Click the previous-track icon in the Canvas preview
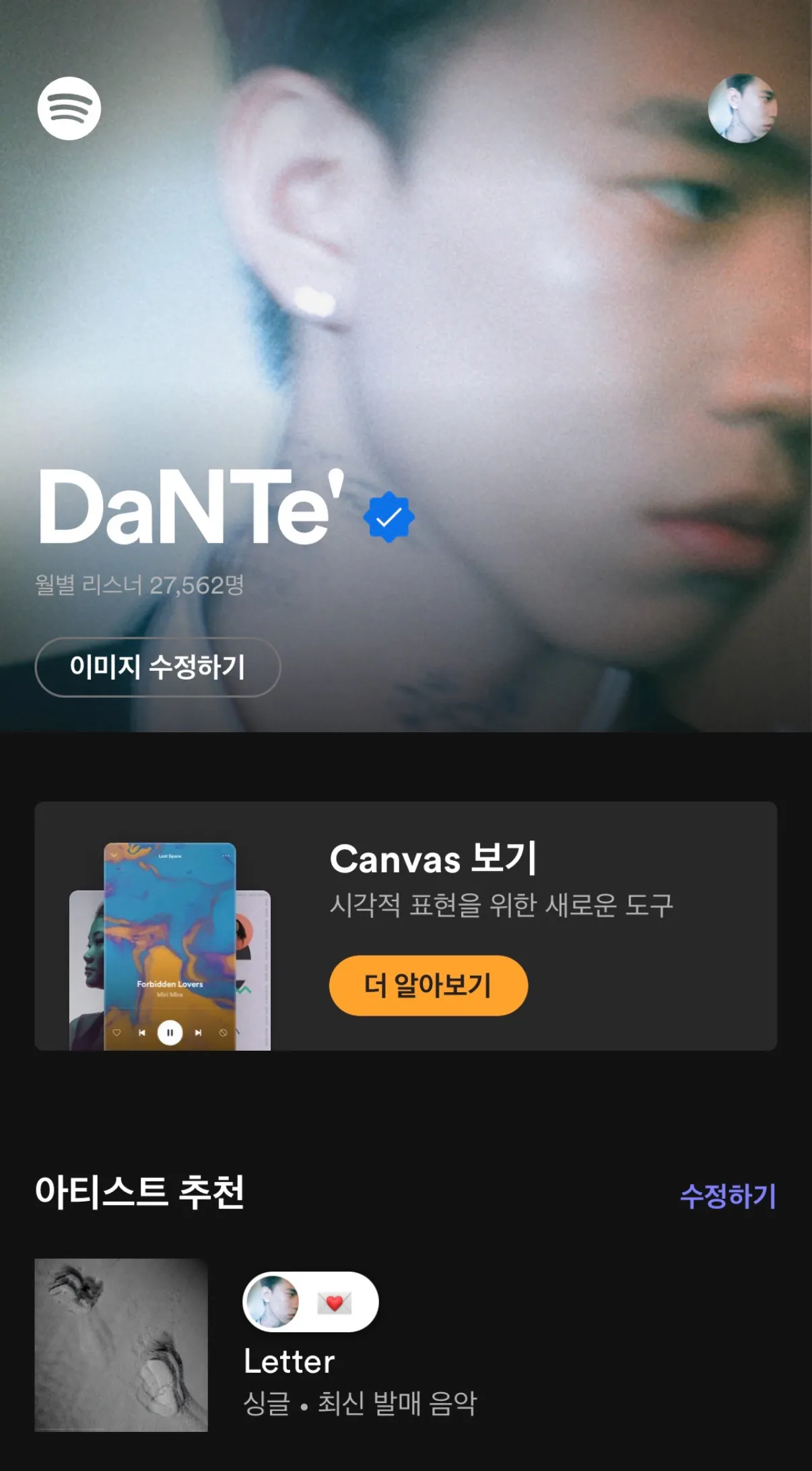The width and height of the screenshot is (812, 1471). pyautogui.click(x=142, y=1033)
